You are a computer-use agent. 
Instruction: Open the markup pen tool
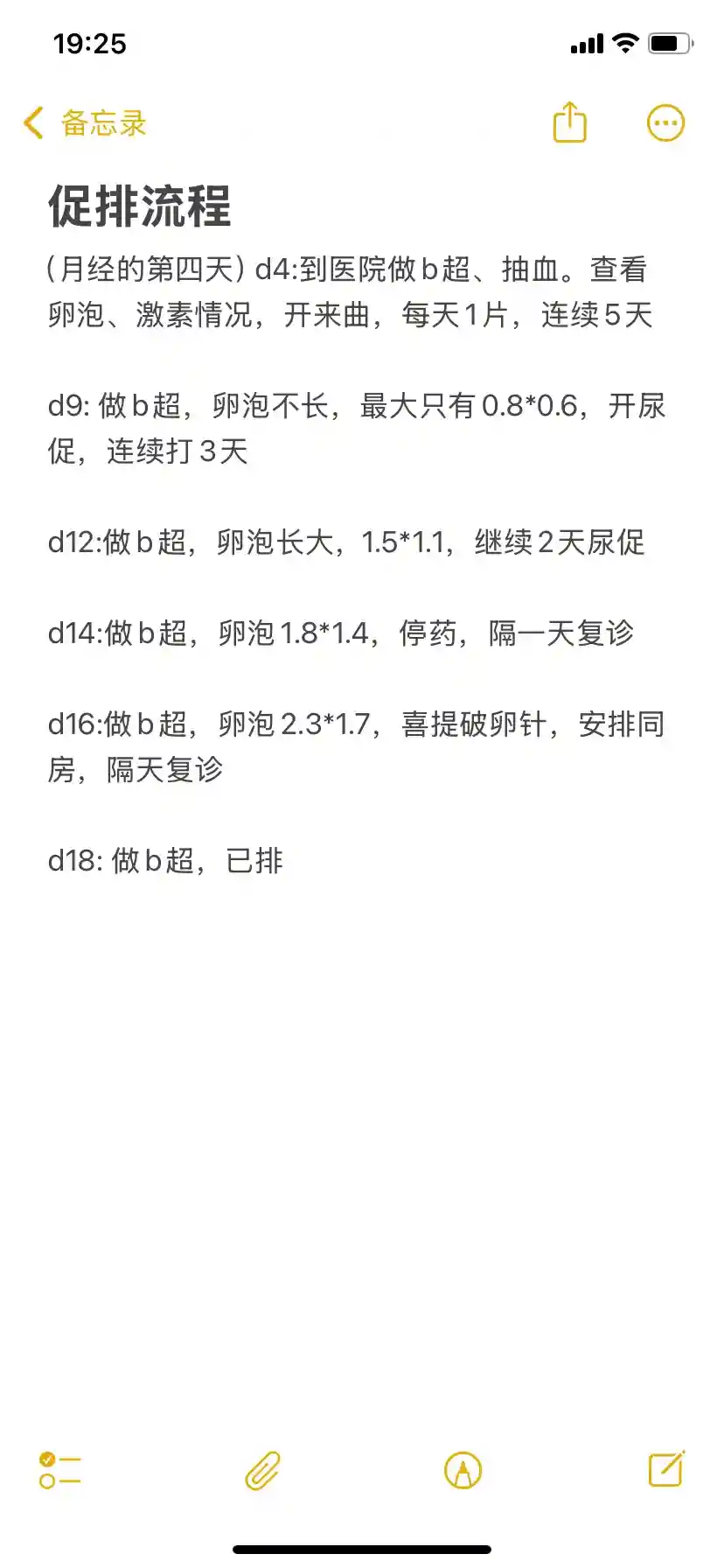click(463, 1470)
